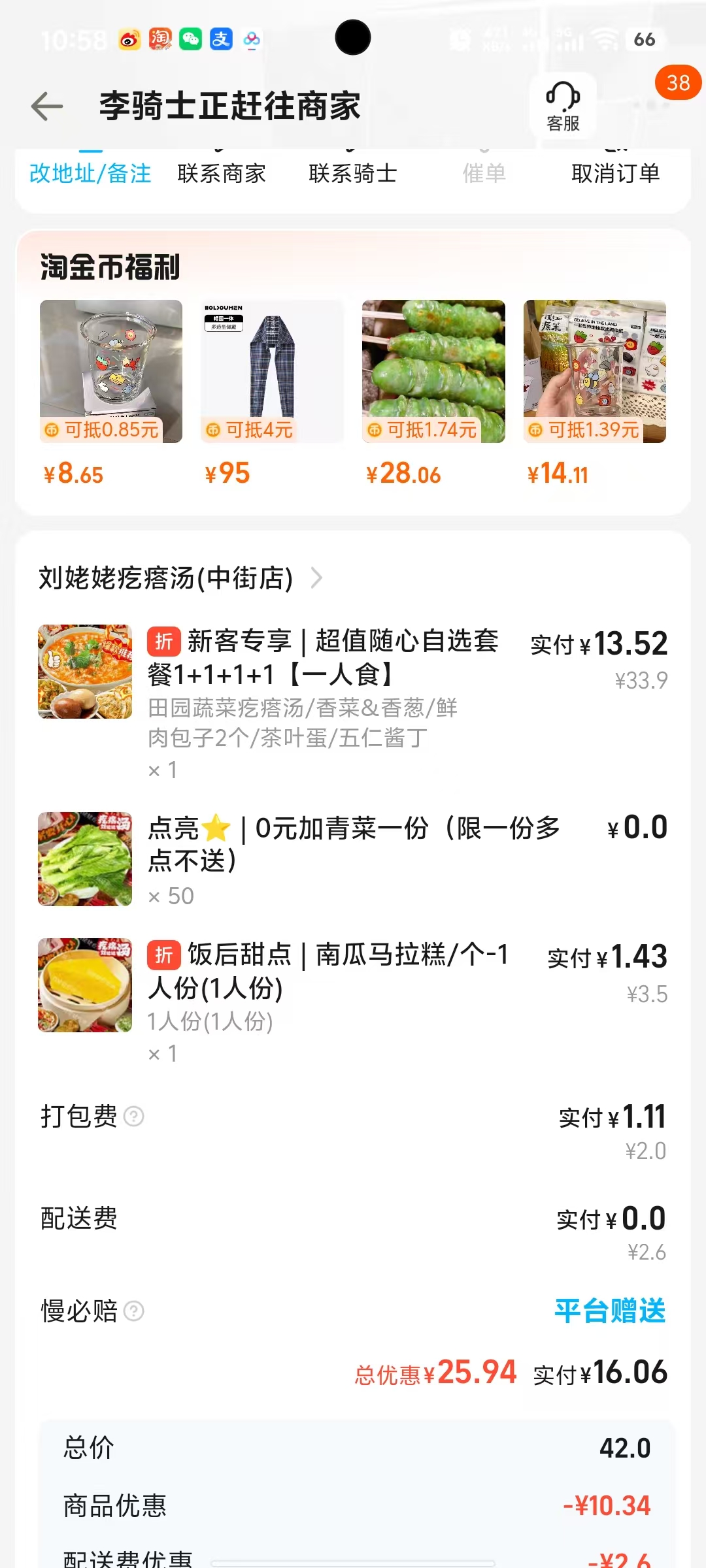View the ¥95 plaid pants item
This screenshot has width=706, height=1568.
272,371
